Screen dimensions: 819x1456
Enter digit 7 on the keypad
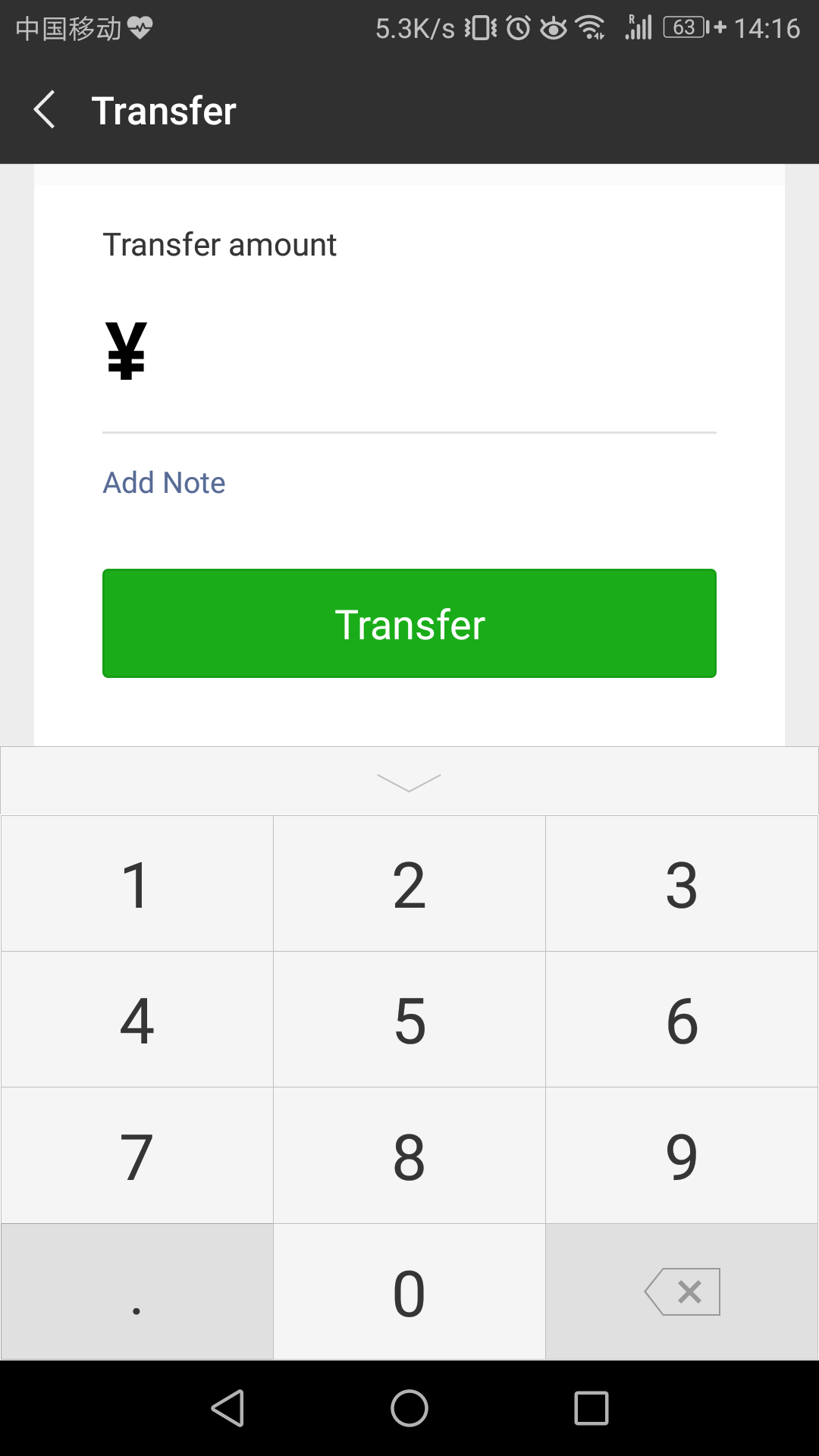pos(136,1156)
